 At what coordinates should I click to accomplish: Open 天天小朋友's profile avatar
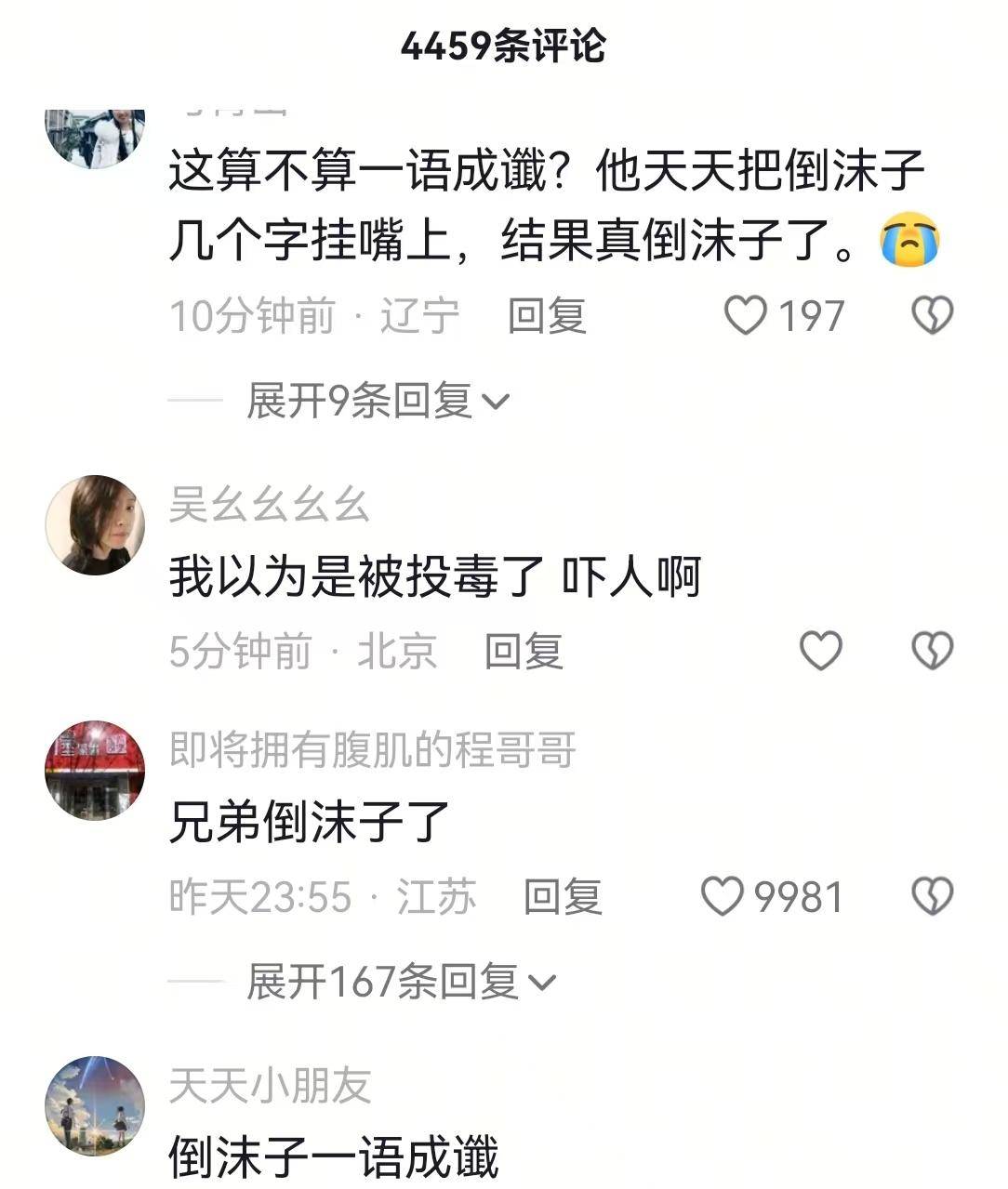(95, 1105)
